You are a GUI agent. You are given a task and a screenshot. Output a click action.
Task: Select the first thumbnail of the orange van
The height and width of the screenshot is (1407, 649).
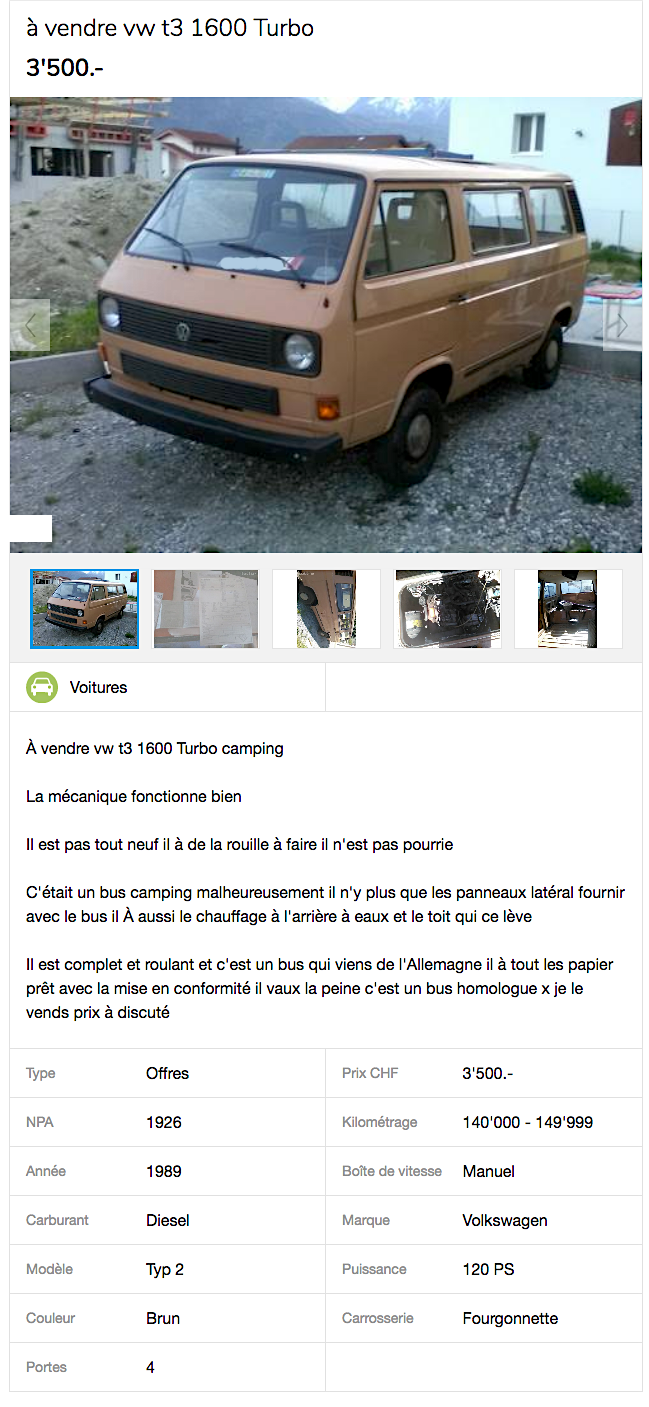tap(84, 609)
